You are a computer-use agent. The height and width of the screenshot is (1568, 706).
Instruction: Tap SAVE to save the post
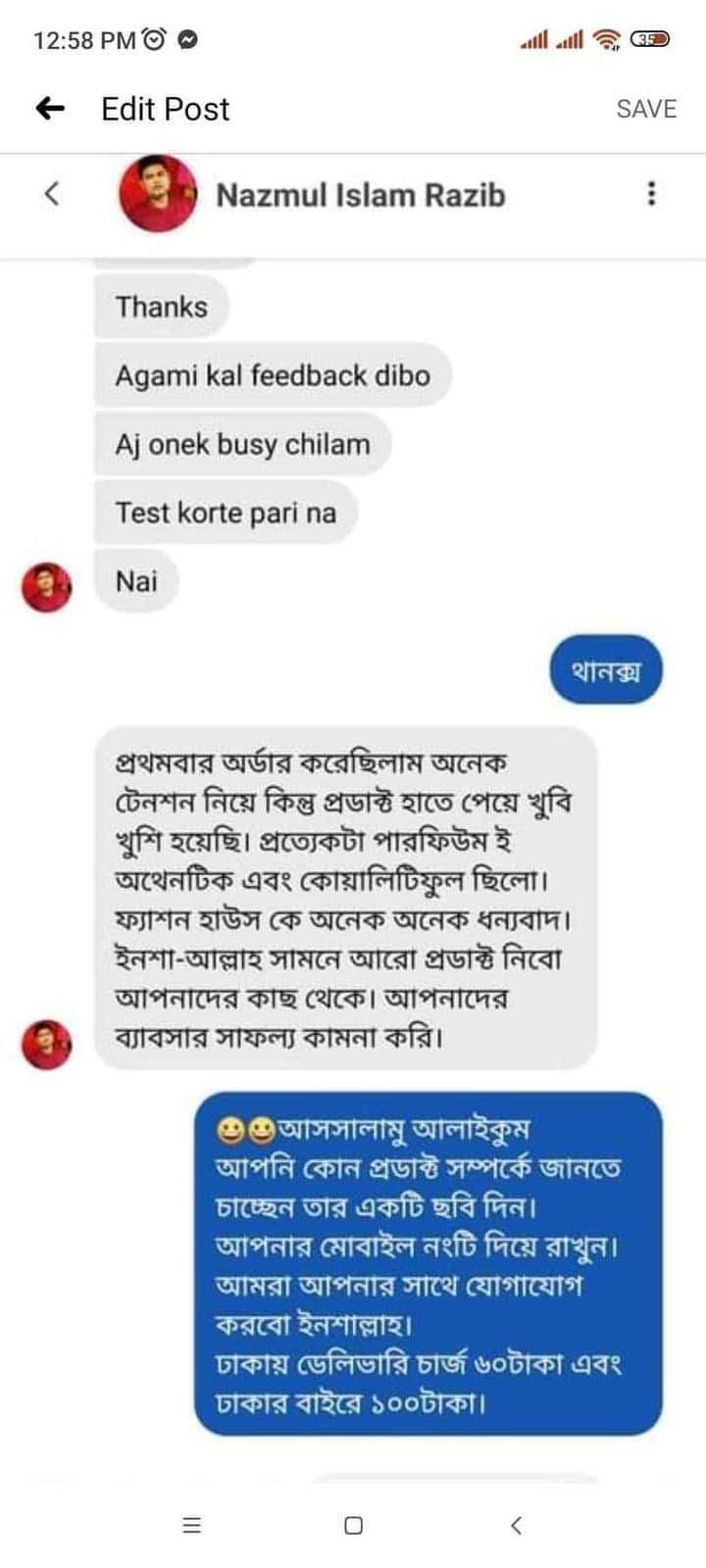tap(644, 108)
